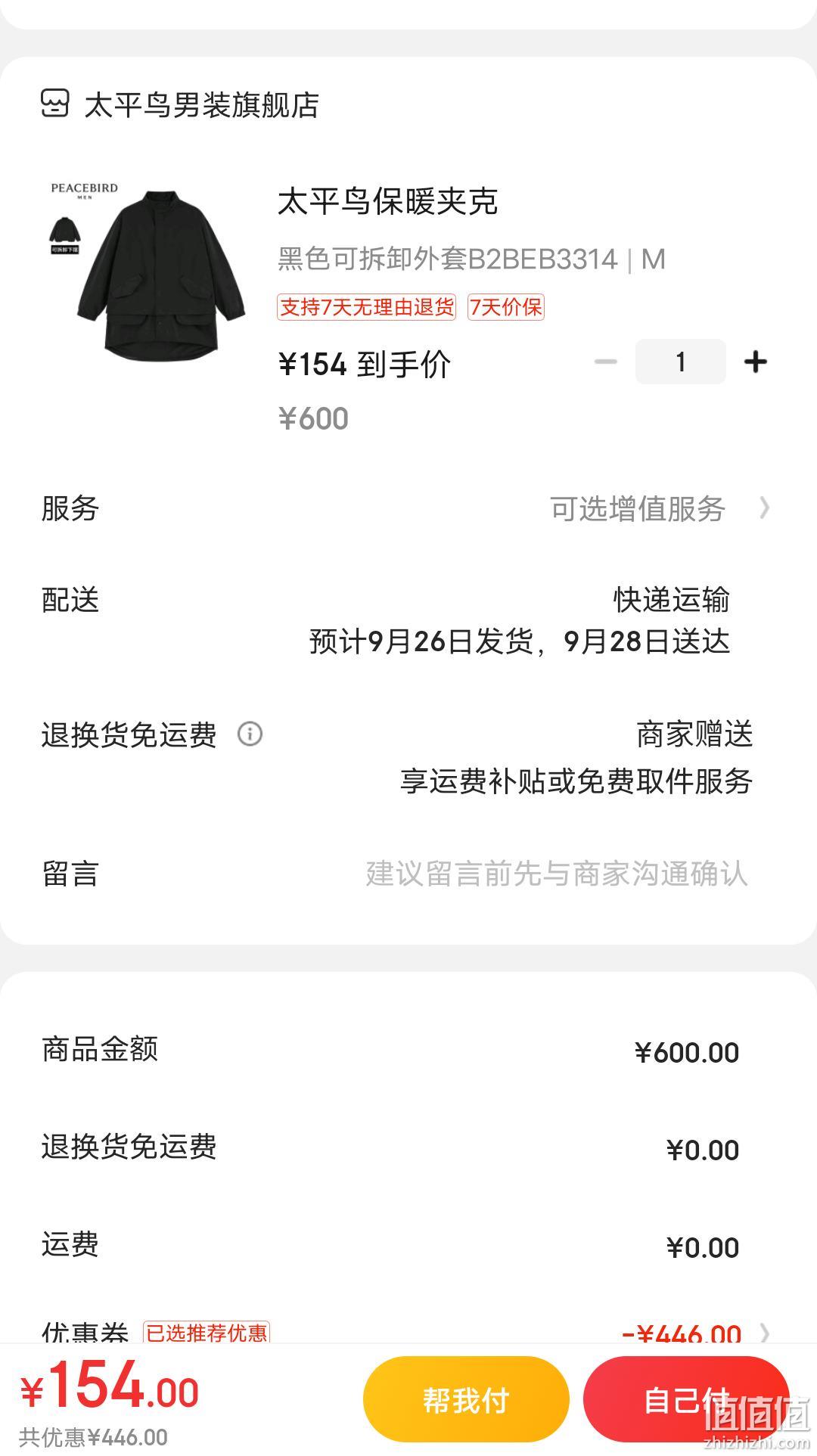
Task: Decrease jacket quantity with the minus button
Action: (605, 362)
